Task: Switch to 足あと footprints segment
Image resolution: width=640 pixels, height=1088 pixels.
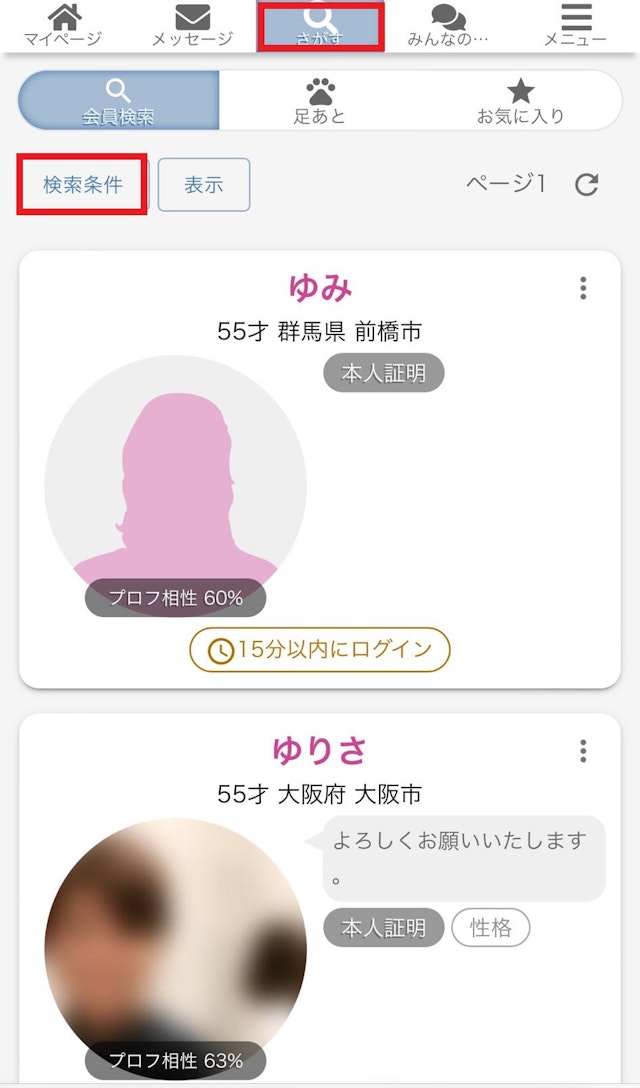Action: pyautogui.click(x=320, y=100)
